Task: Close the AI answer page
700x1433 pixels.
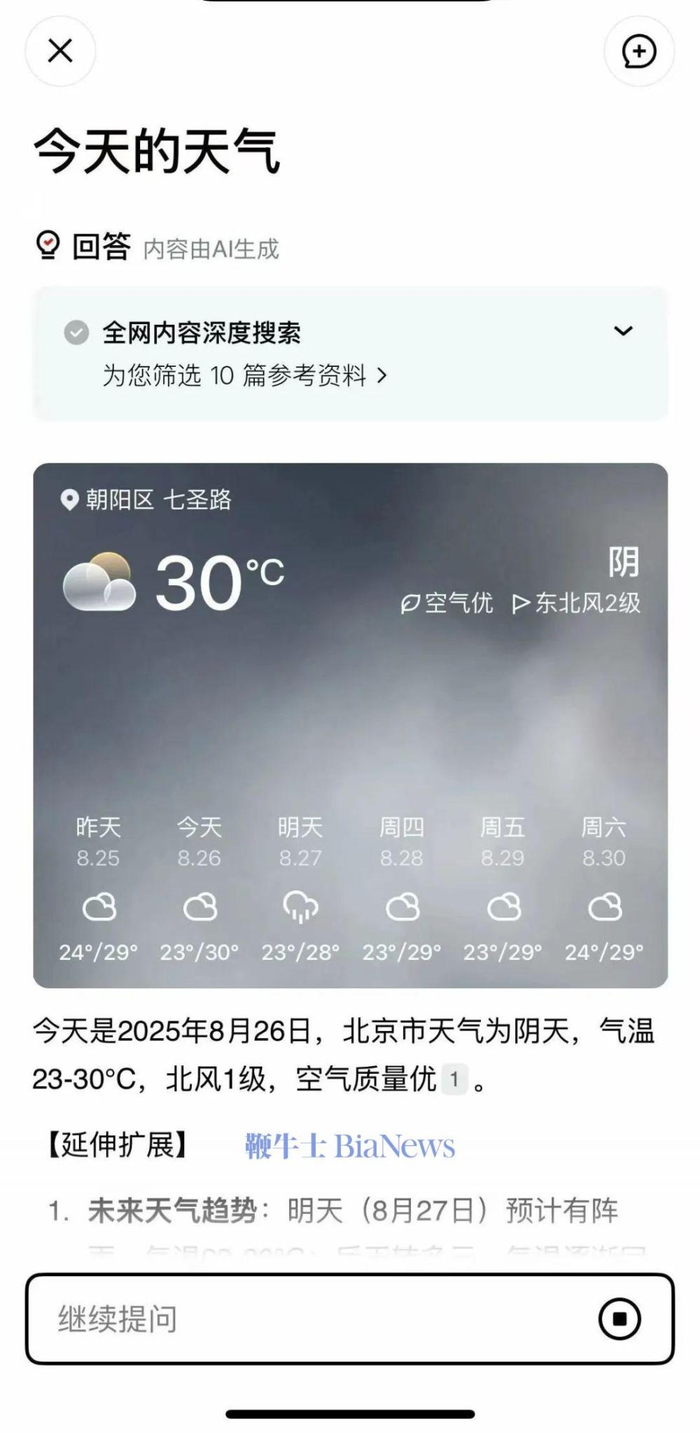Action: tap(60, 51)
